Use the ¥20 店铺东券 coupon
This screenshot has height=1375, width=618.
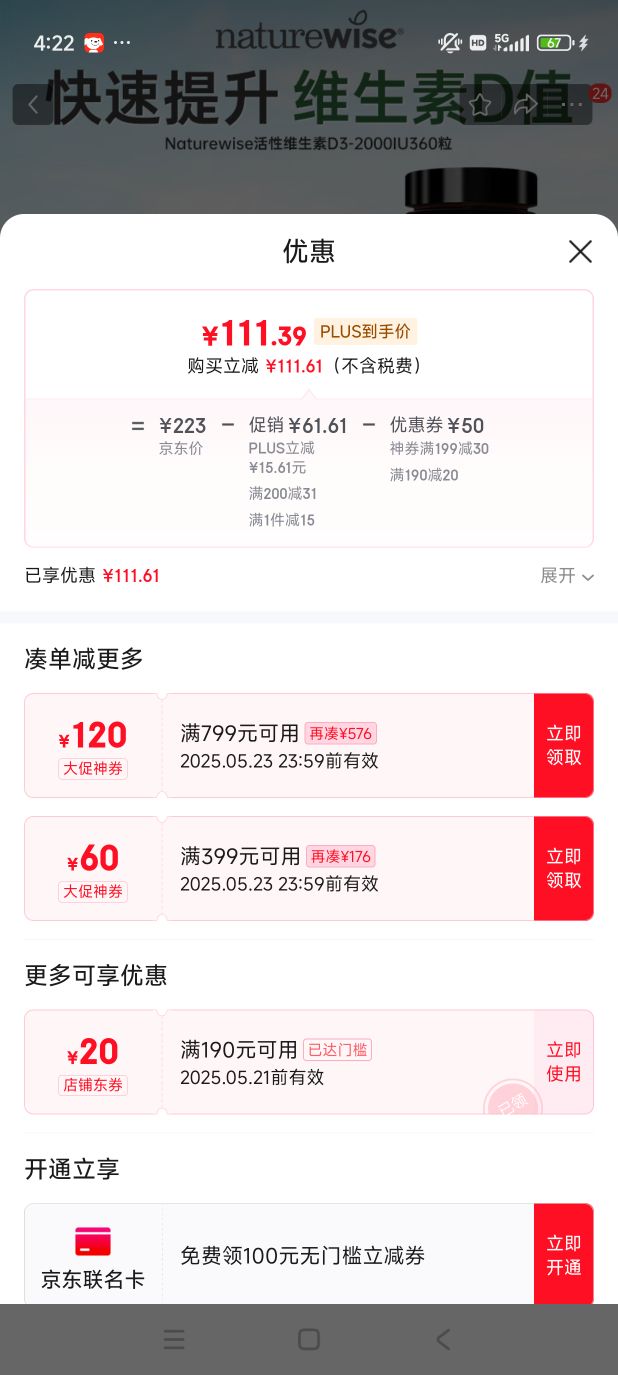pos(563,1062)
